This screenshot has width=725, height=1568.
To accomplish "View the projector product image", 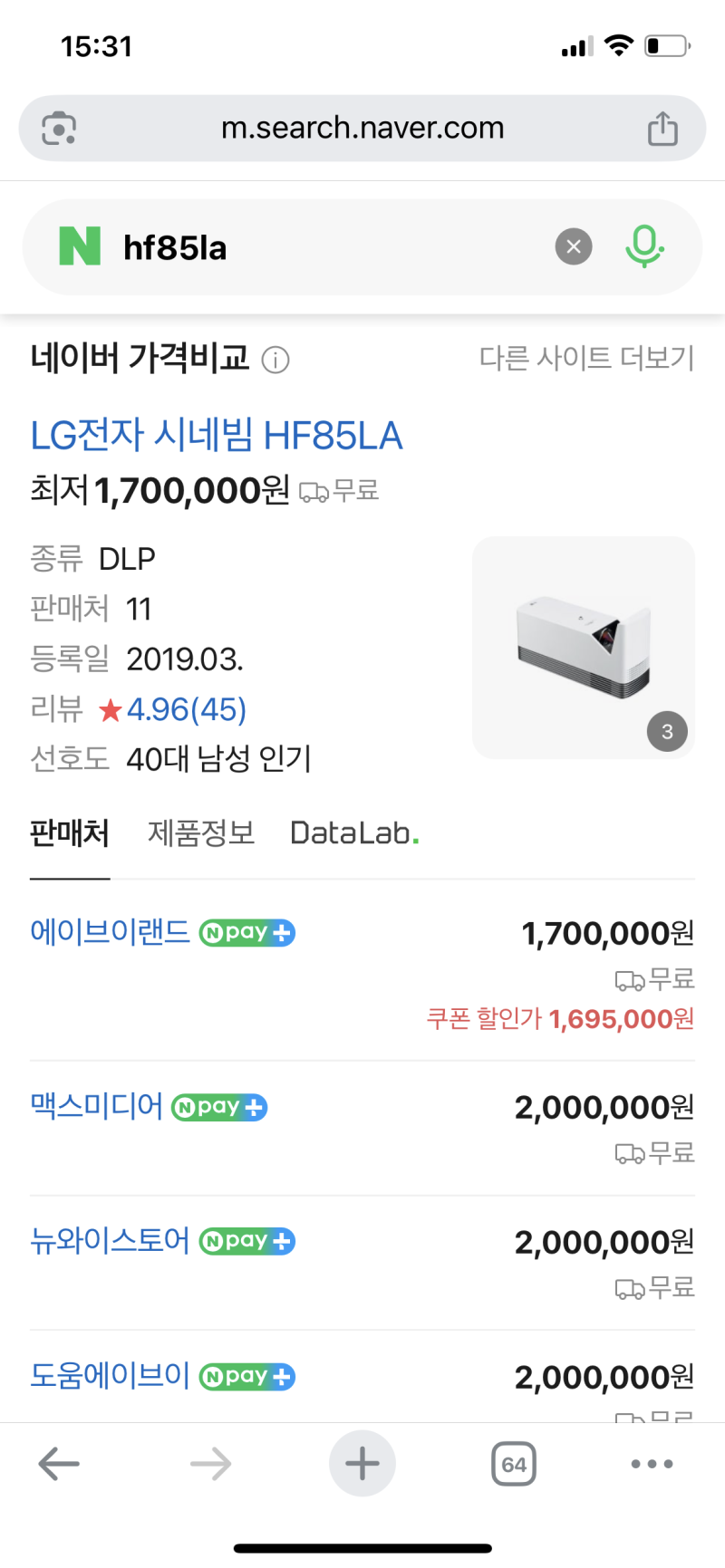I will (583, 647).
